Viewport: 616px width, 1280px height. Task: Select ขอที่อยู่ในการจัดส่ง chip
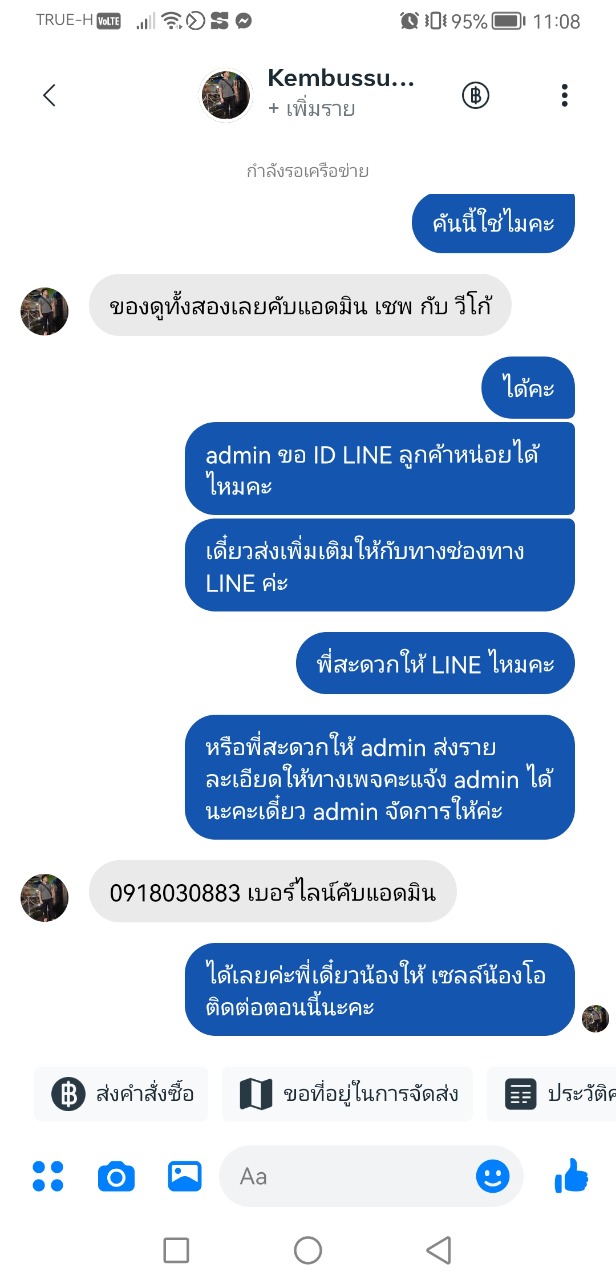tap(348, 1094)
